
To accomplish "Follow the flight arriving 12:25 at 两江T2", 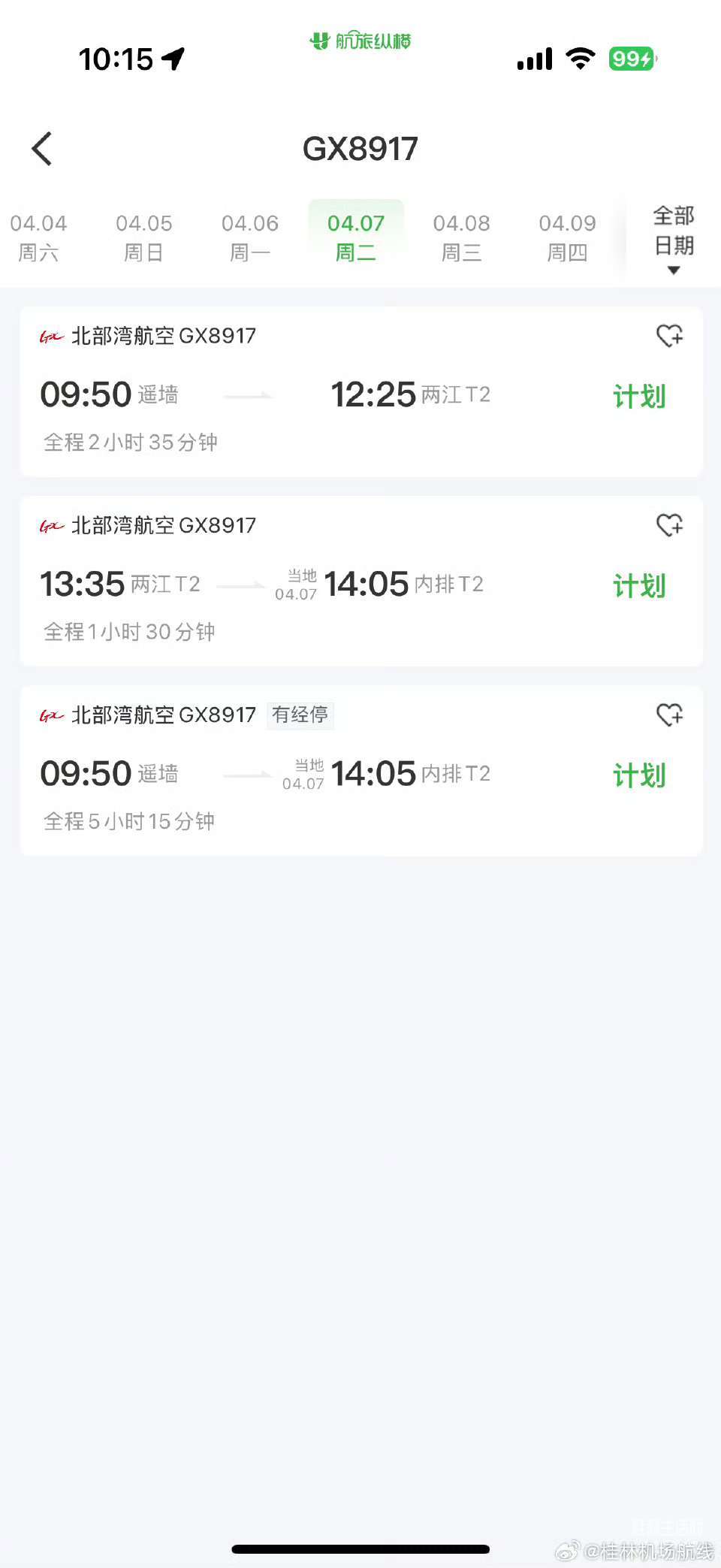I will [x=669, y=335].
